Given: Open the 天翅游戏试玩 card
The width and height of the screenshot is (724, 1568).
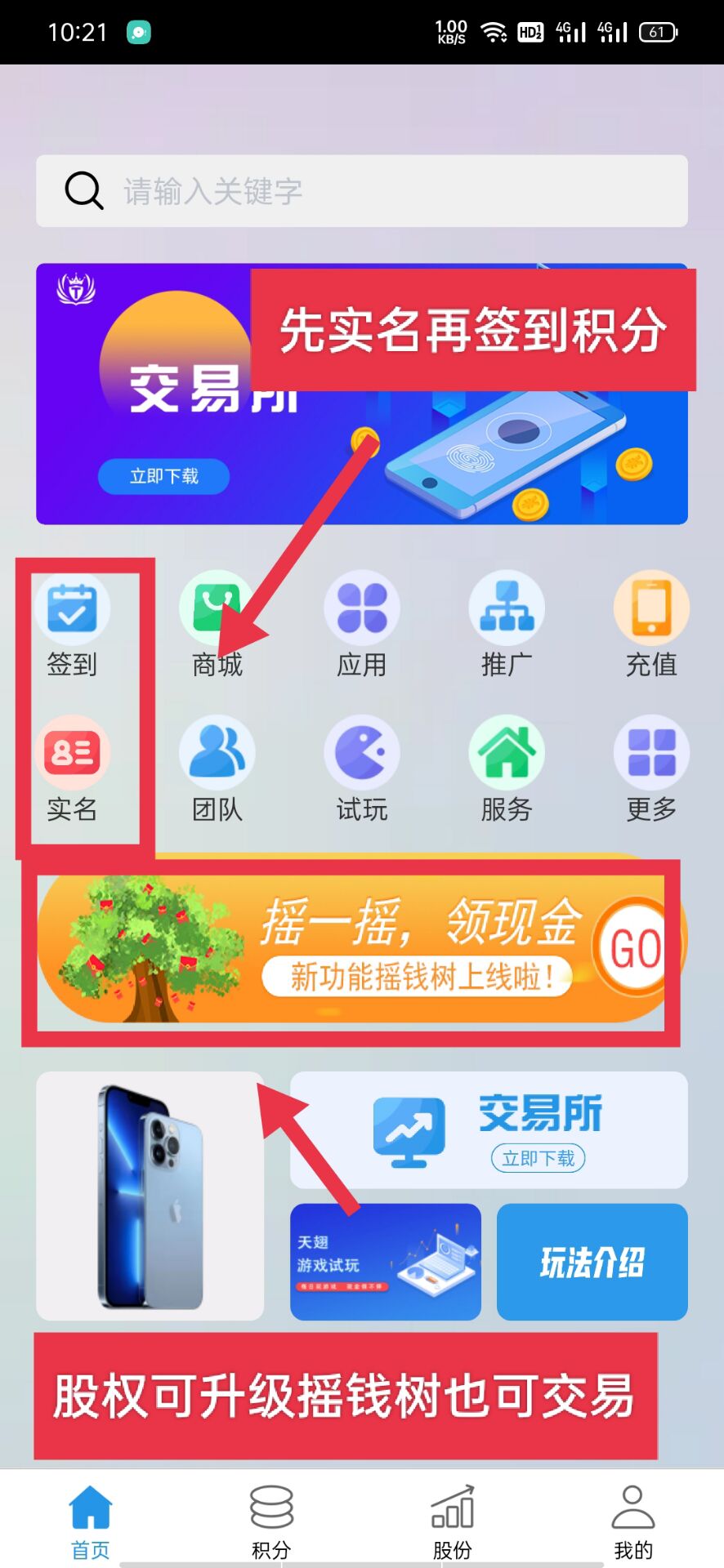Looking at the screenshot, I should [385, 1262].
